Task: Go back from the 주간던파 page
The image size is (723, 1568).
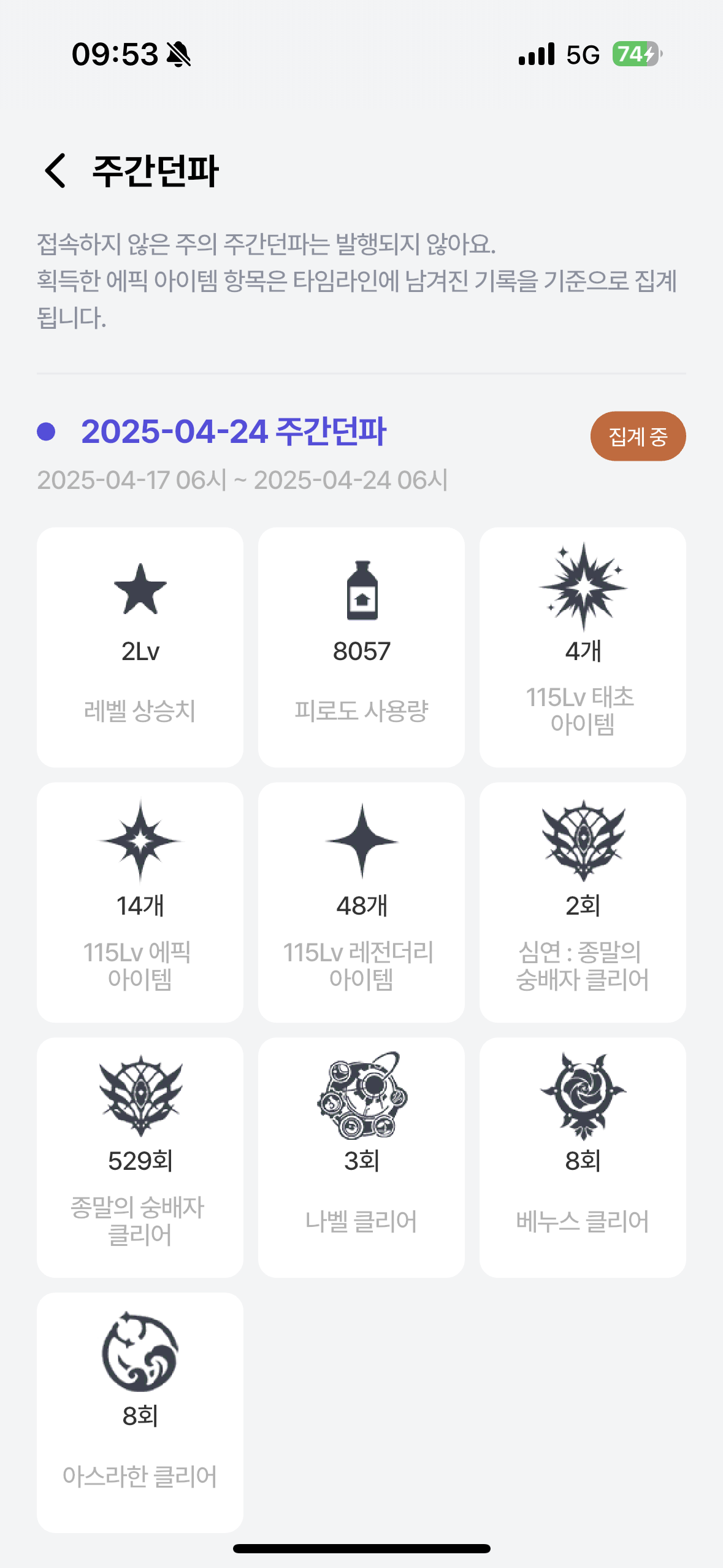Action: pyautogui.click(x=55, y=171)
